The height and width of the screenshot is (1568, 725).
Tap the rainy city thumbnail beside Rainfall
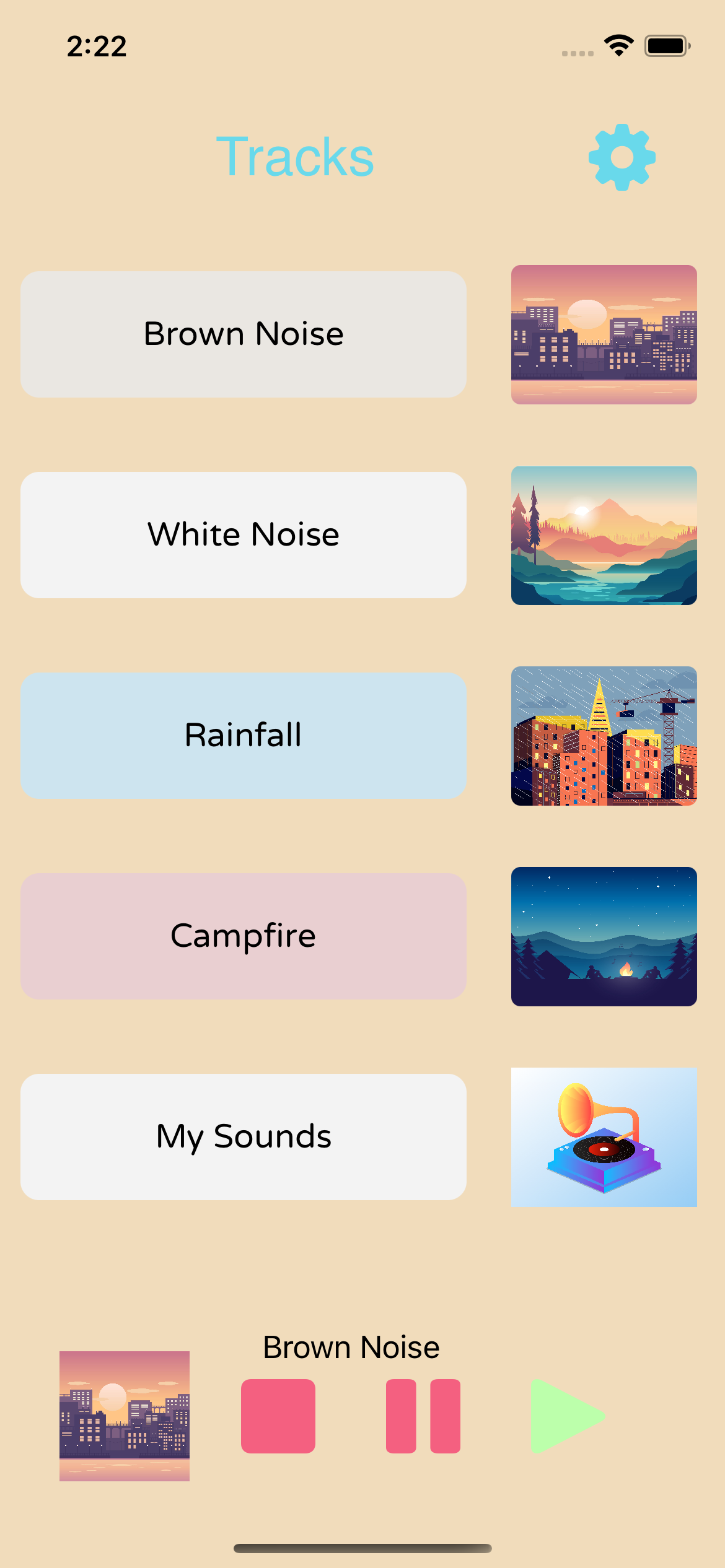coord(604,736)
